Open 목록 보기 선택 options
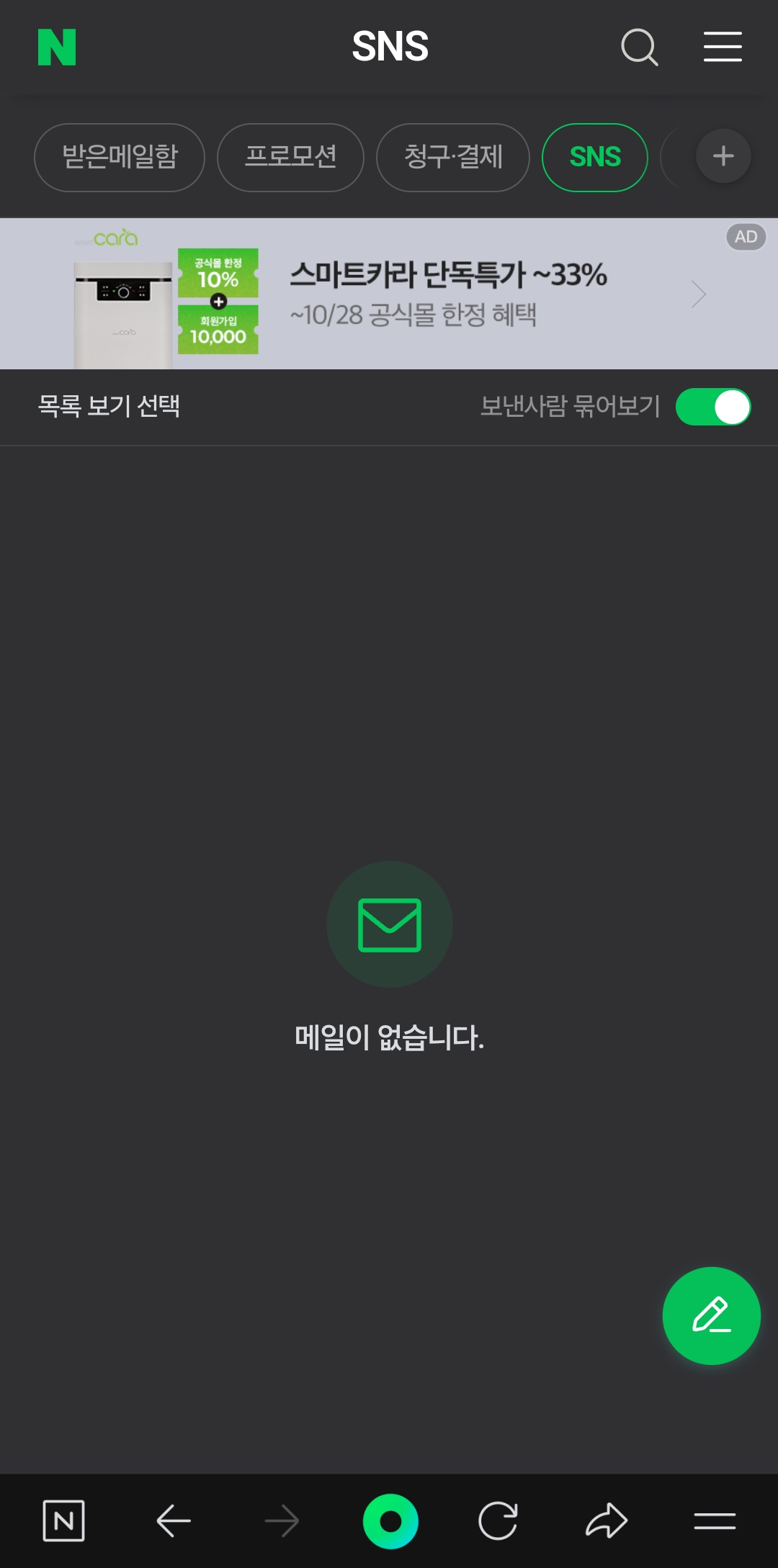 click(109, 407)
